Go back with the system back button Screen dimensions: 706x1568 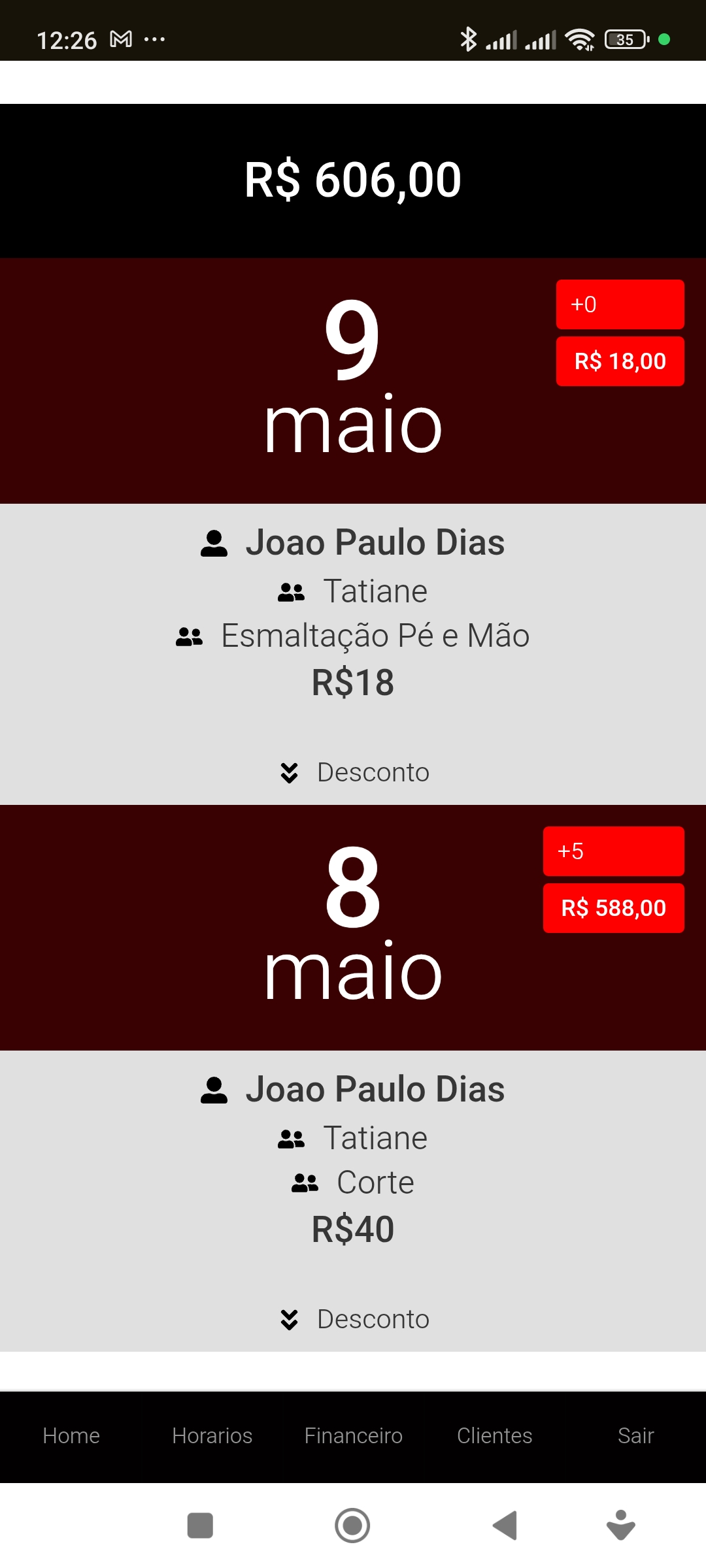pyautogui.click(x=505, y=1526)
